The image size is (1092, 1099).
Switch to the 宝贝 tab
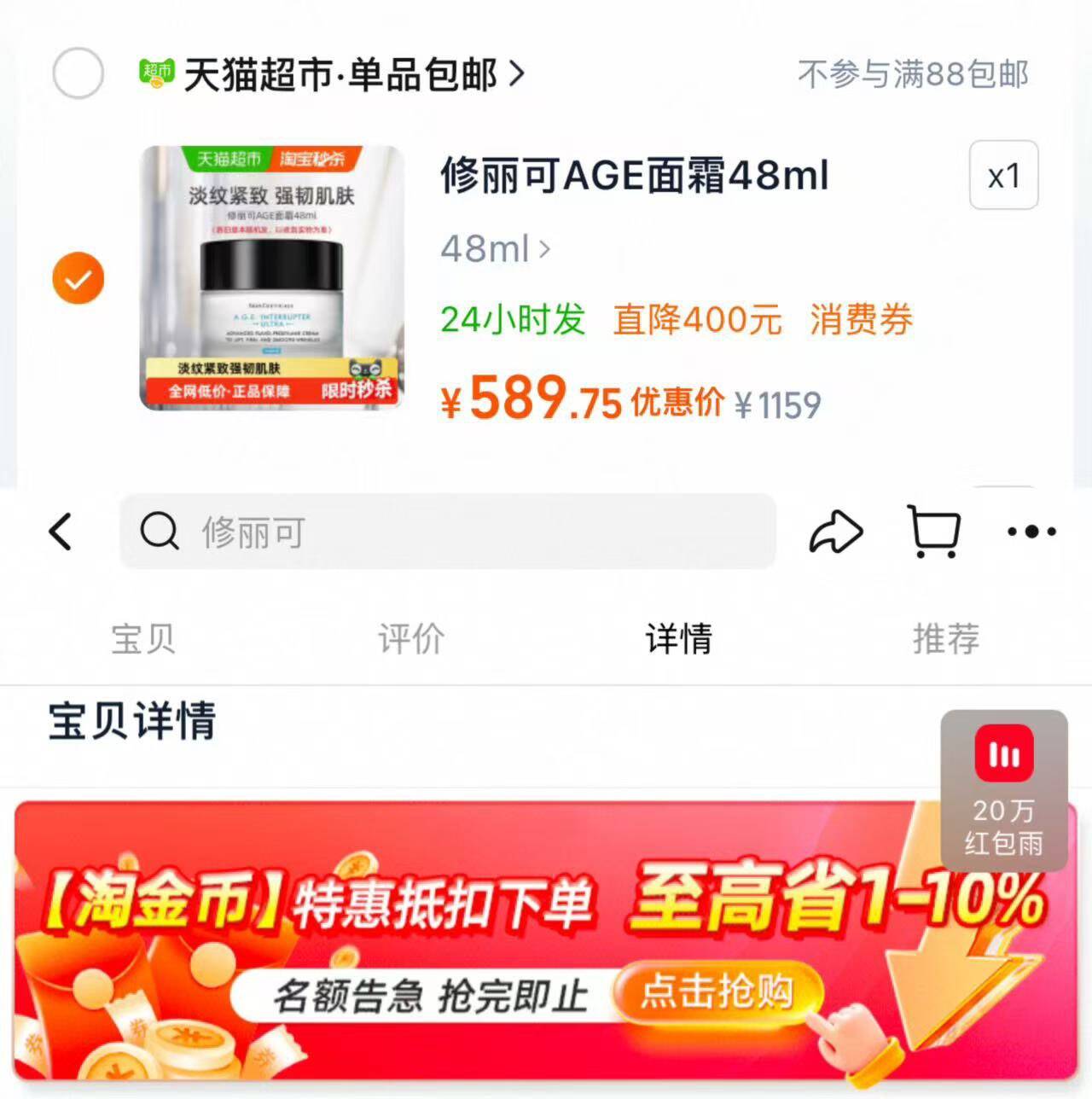click(x=143, y=638)
